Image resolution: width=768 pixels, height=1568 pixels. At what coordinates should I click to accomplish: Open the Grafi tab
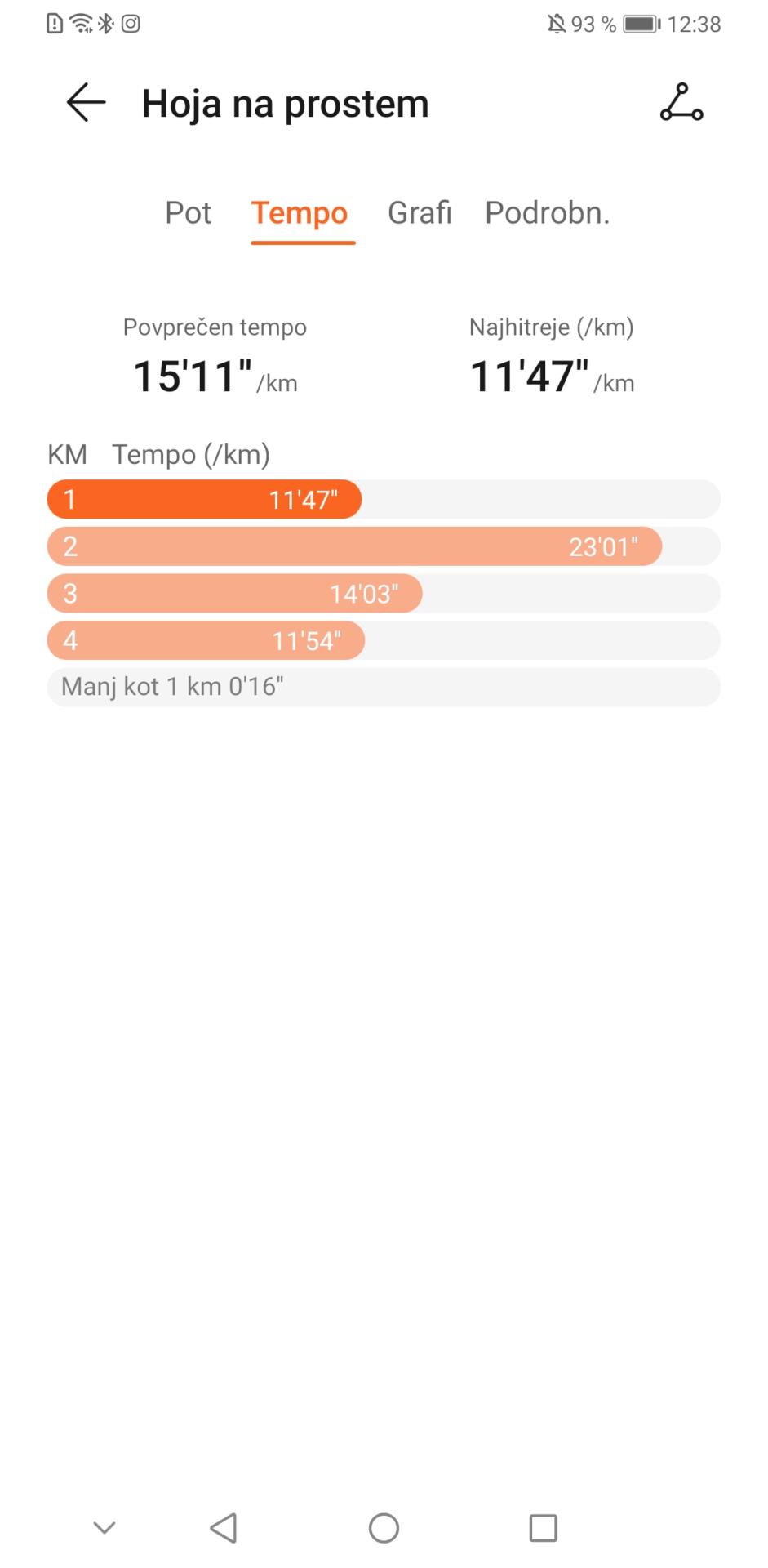420,213
